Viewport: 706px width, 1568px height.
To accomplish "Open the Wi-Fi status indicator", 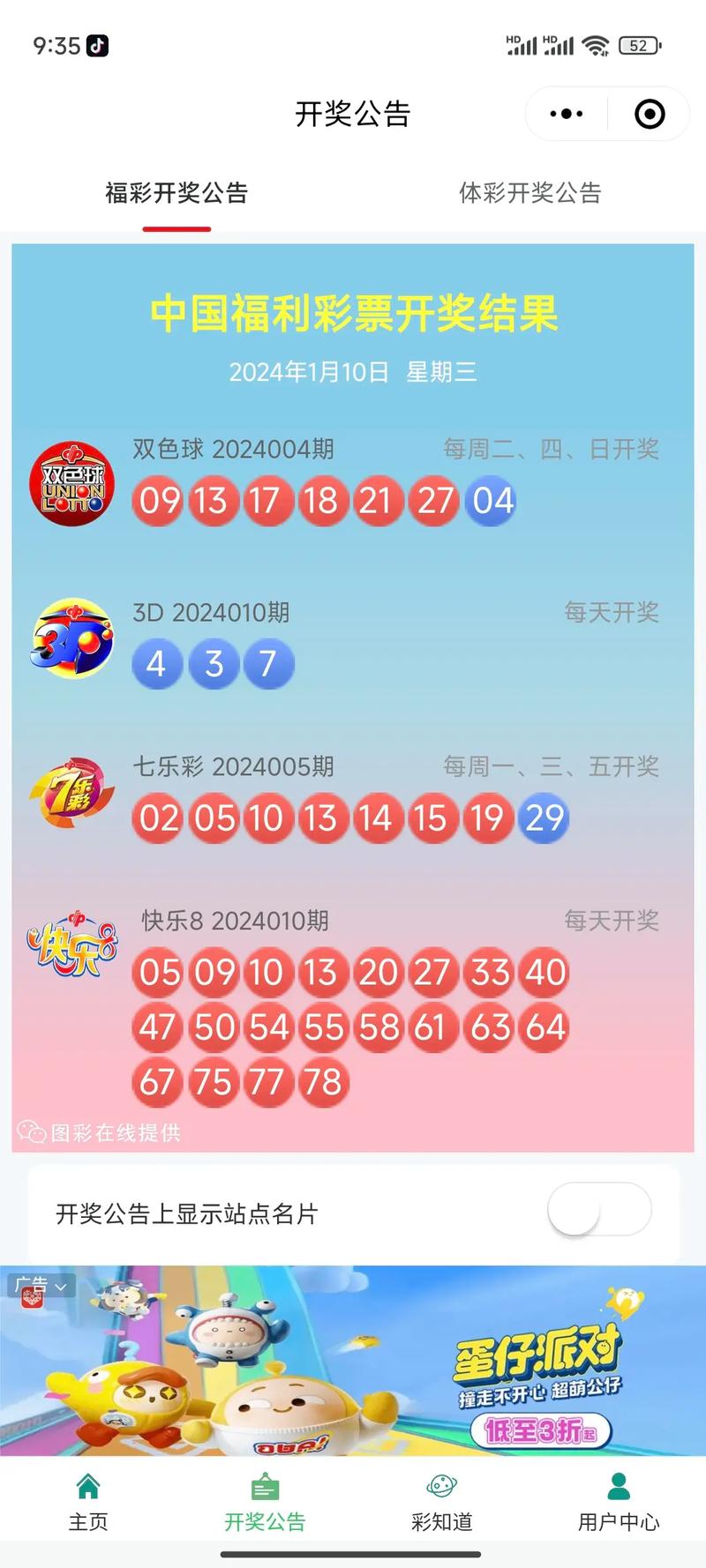I will point(598,44).
